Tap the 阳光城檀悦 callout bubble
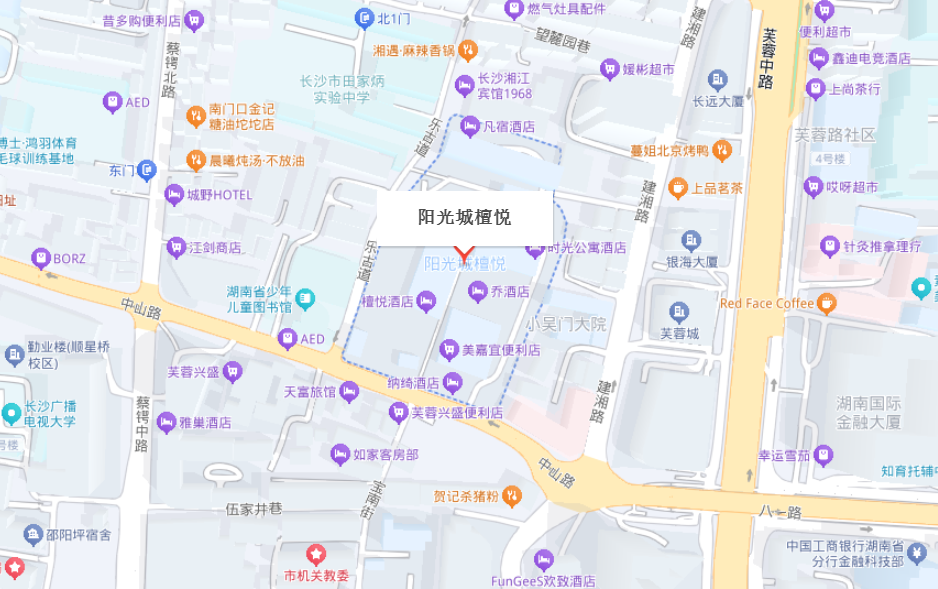This screenshot has height=589, width=938. [464, 217]
